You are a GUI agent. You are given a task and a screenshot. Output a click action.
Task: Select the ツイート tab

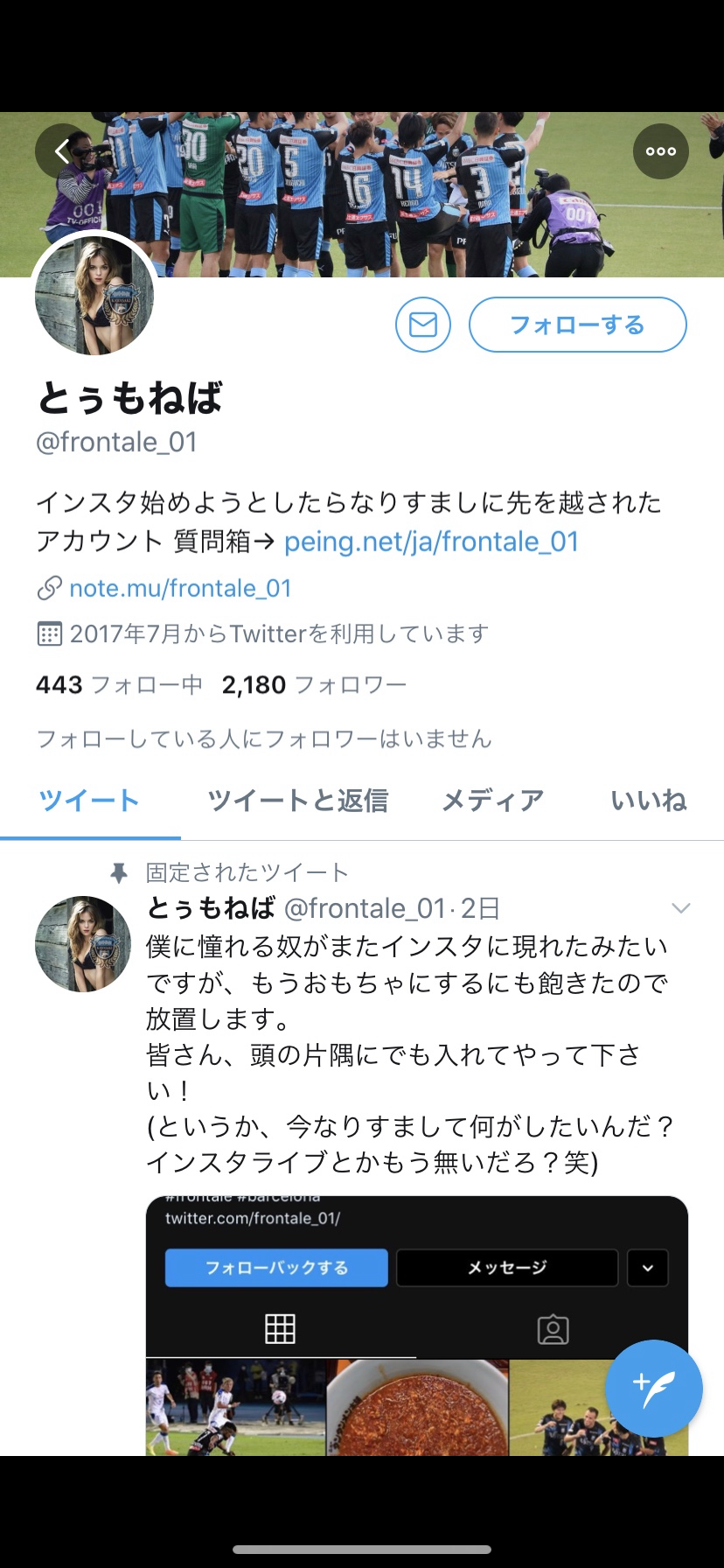(x=89, y=800)
